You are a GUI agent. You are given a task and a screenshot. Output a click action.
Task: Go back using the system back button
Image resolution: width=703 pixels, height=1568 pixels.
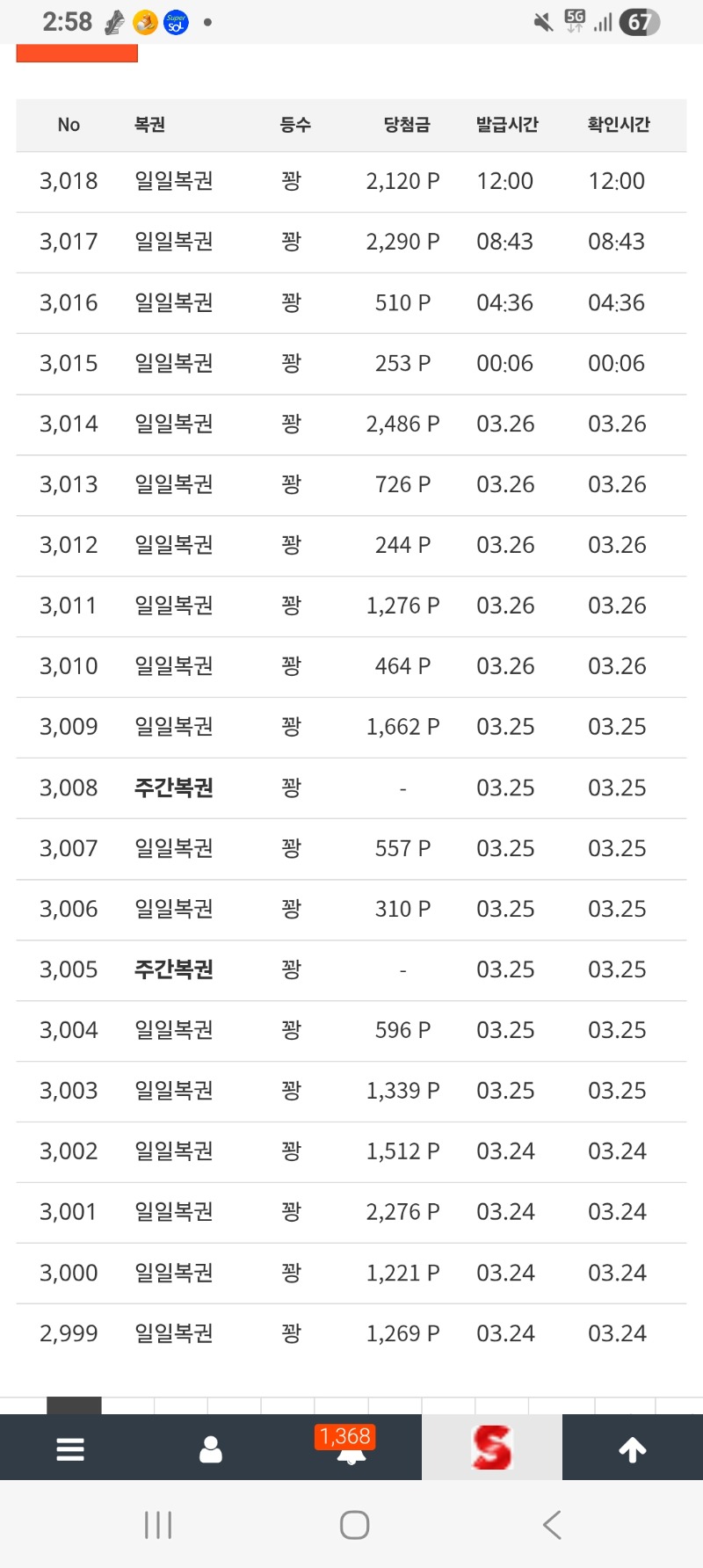click(x=552, y=1525)
